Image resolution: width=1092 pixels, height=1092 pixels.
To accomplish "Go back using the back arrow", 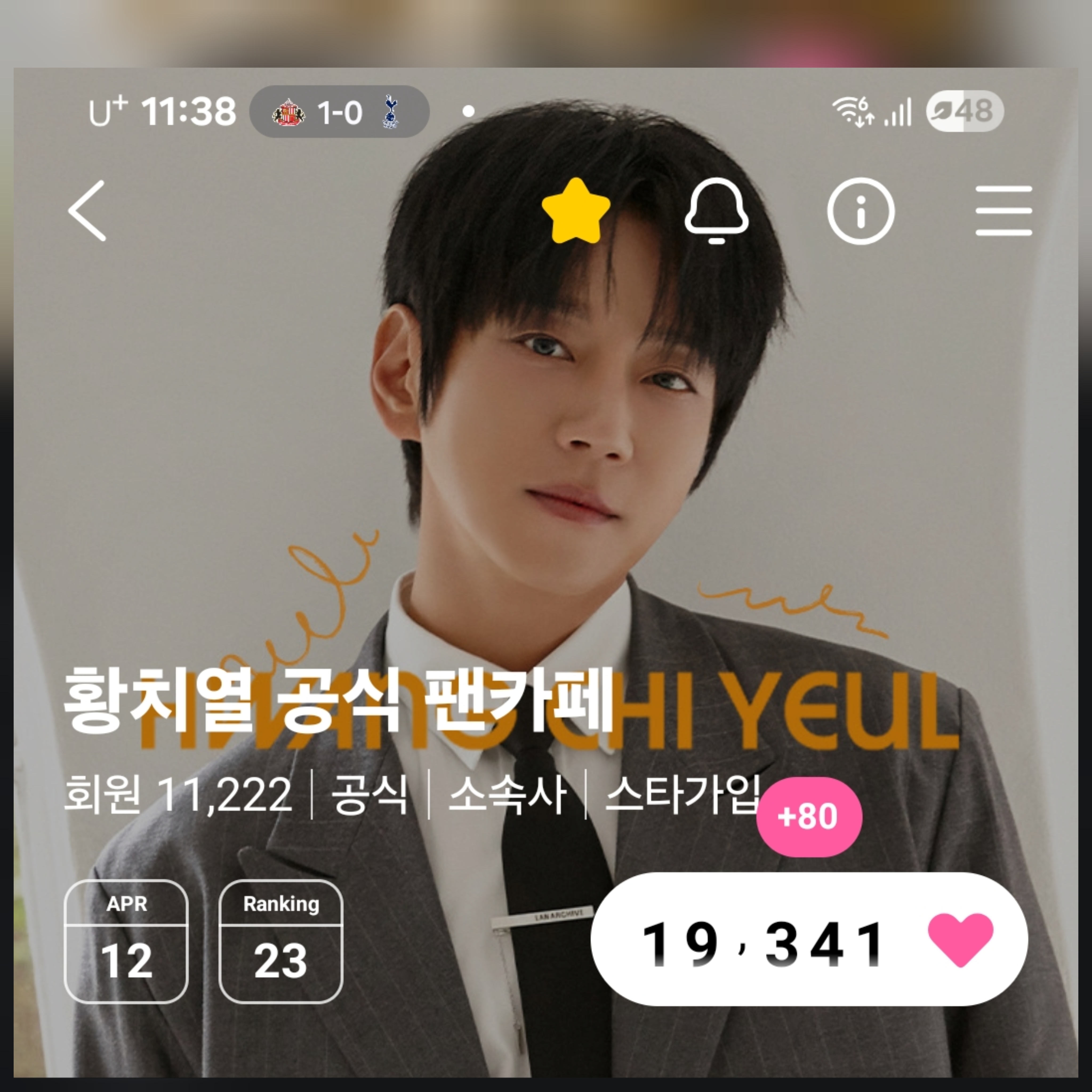I will [x=88, y=211].
